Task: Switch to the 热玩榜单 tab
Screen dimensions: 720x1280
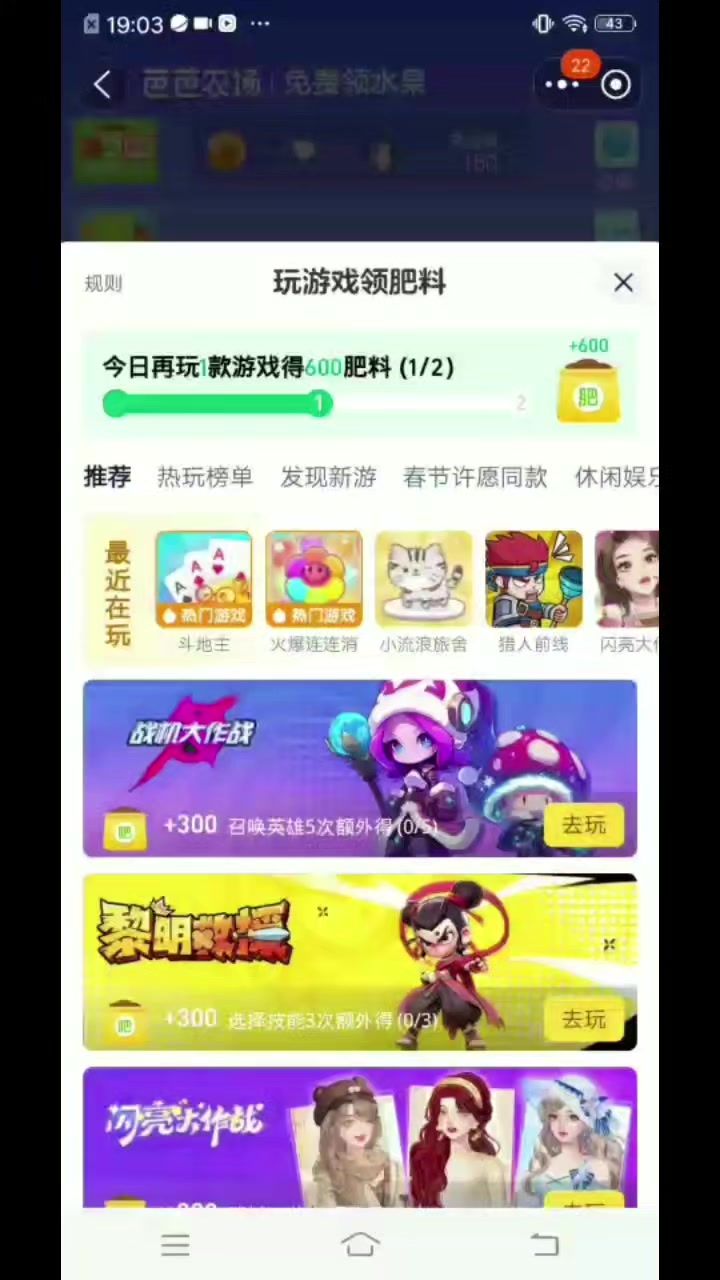Action: pos(205,478)
